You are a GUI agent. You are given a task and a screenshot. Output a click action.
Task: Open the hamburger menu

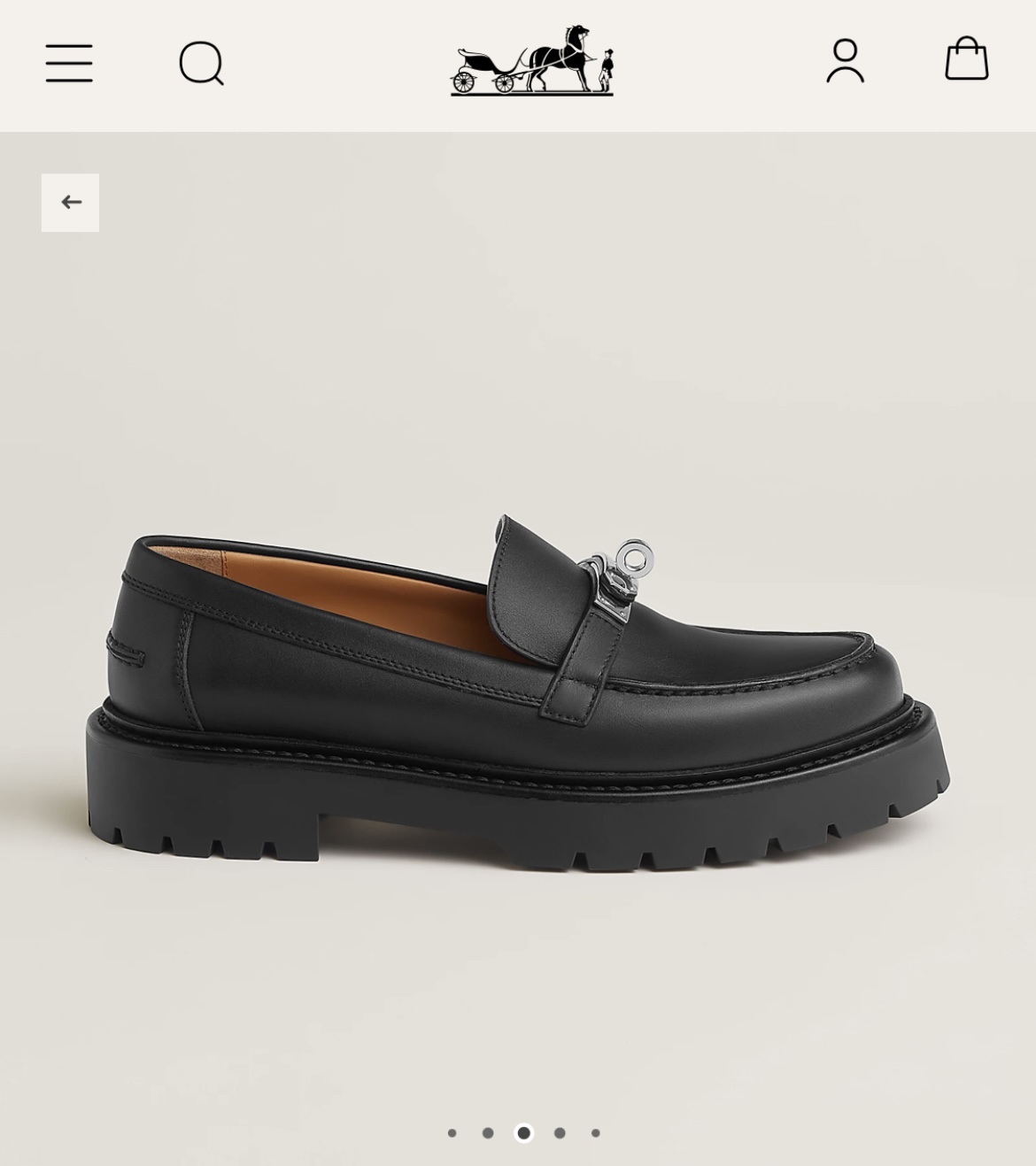[x=69, y=64]
